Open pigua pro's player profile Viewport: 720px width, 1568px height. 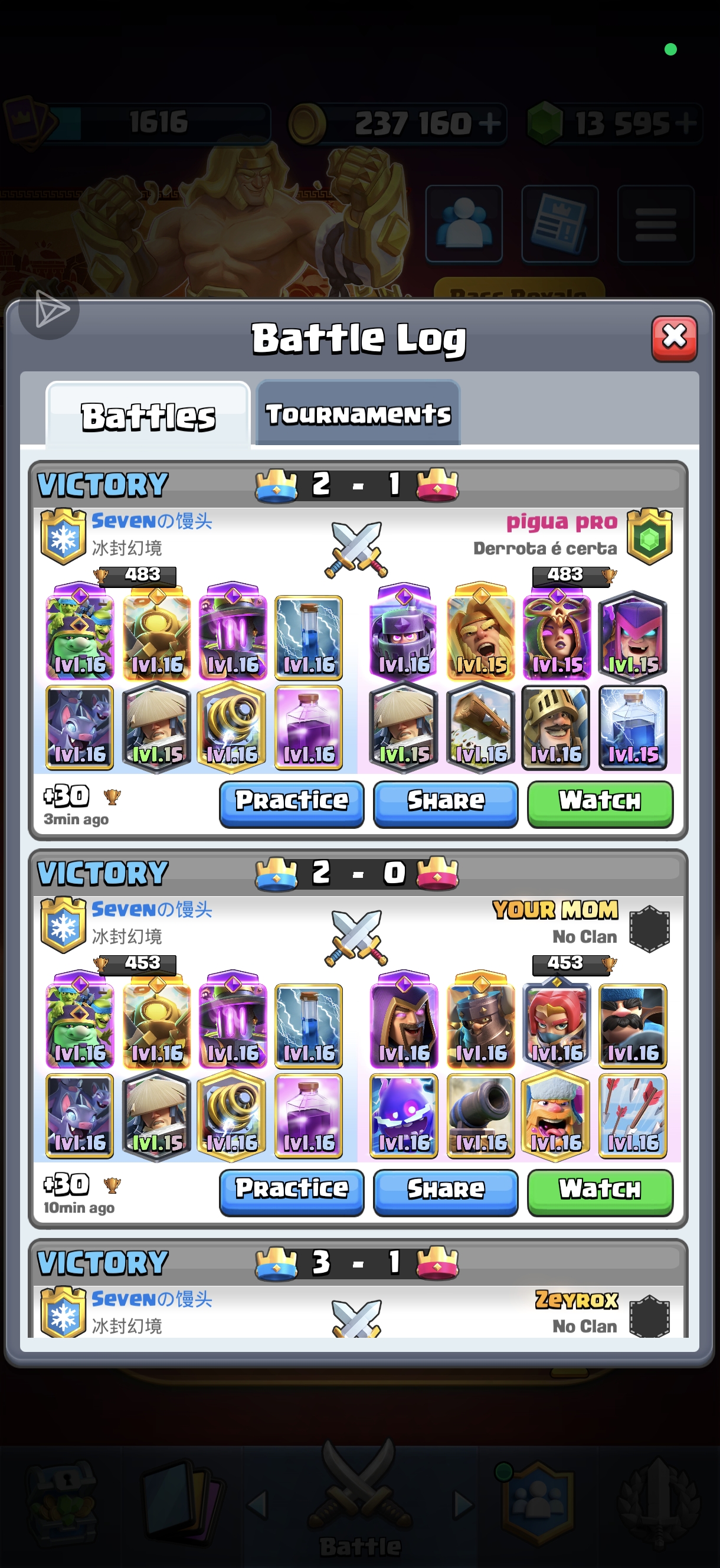tap(561, 522)
